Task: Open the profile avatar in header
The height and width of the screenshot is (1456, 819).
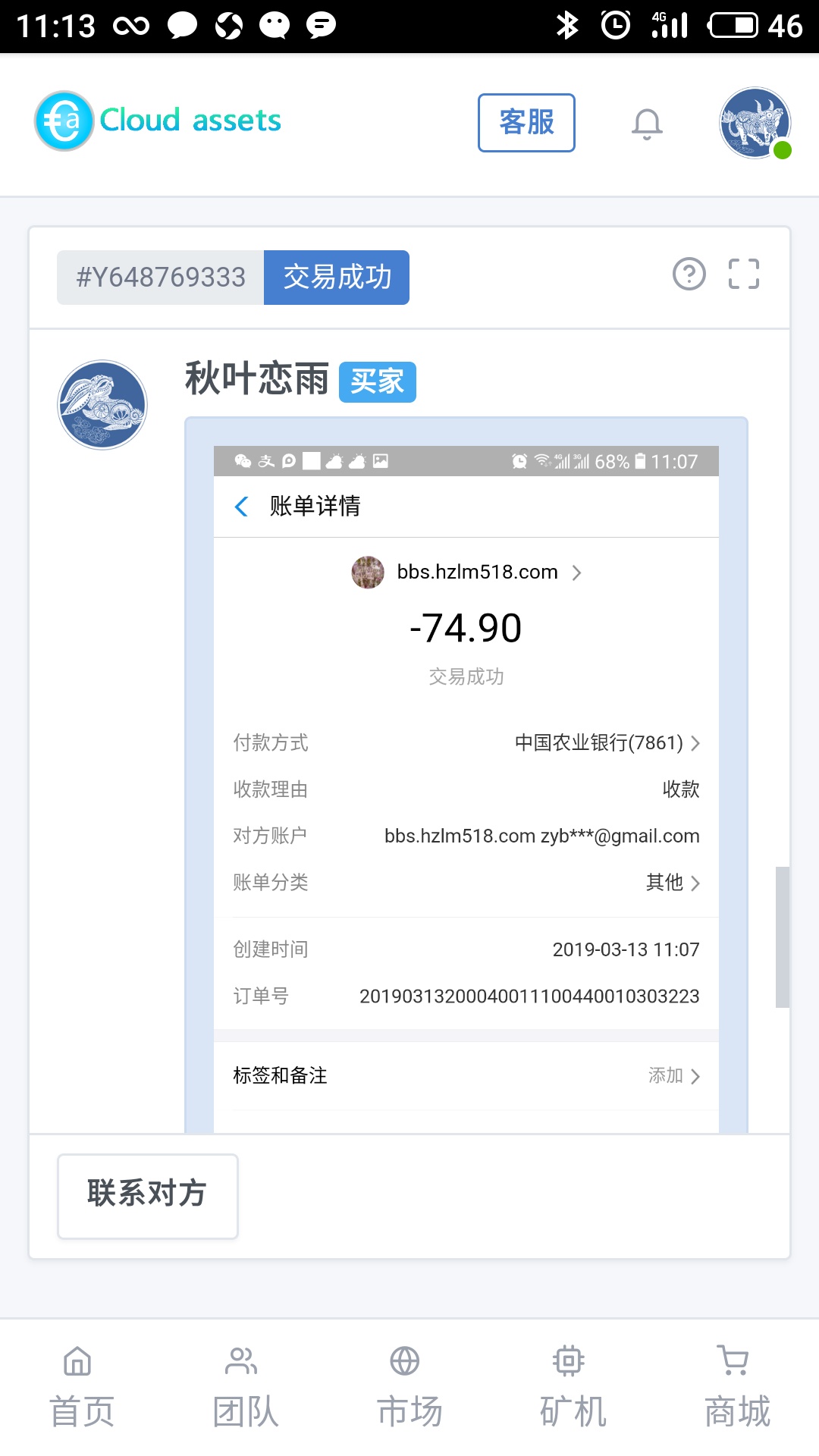Action: coord(755,123)
